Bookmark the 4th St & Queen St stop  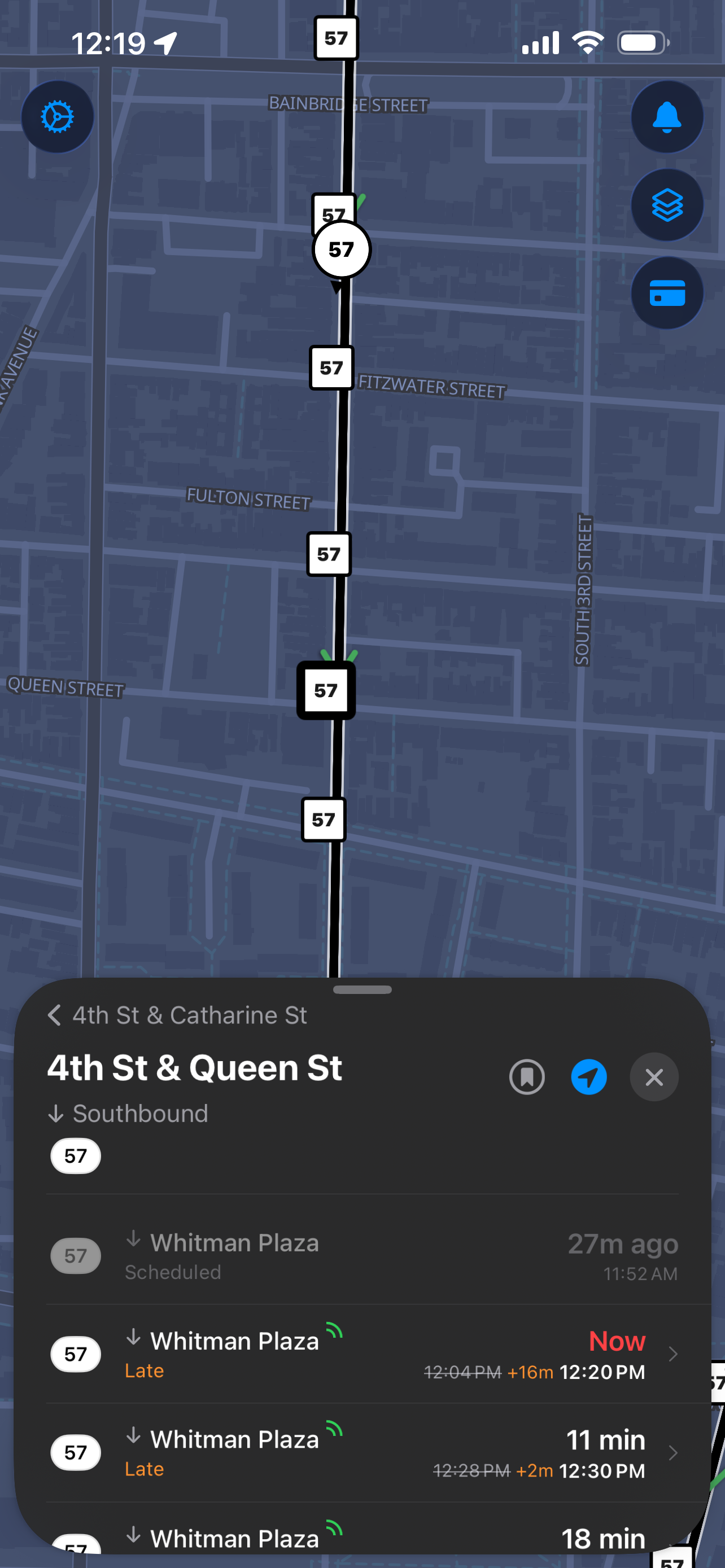(x=527, y=1077)
